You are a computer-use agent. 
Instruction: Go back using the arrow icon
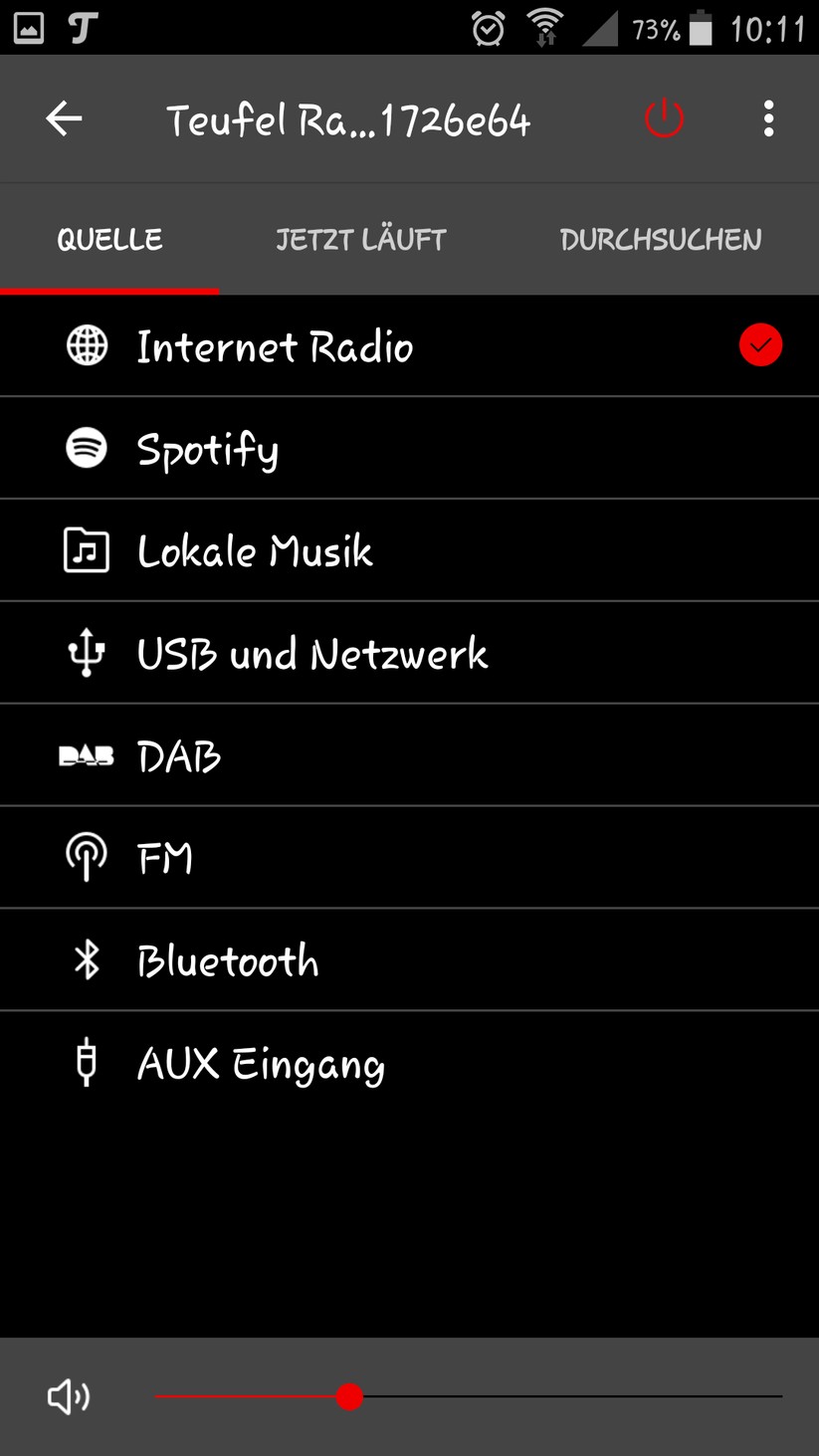click(64, 119)
